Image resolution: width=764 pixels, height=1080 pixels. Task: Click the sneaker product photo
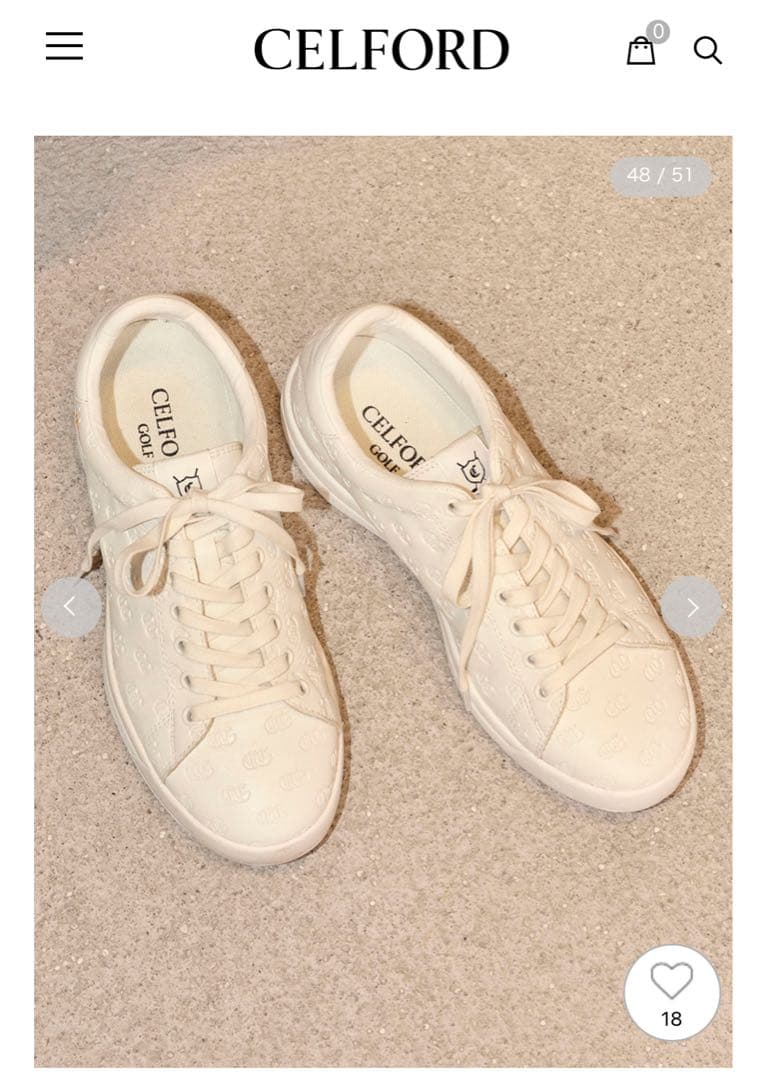(x=382, y=580)
